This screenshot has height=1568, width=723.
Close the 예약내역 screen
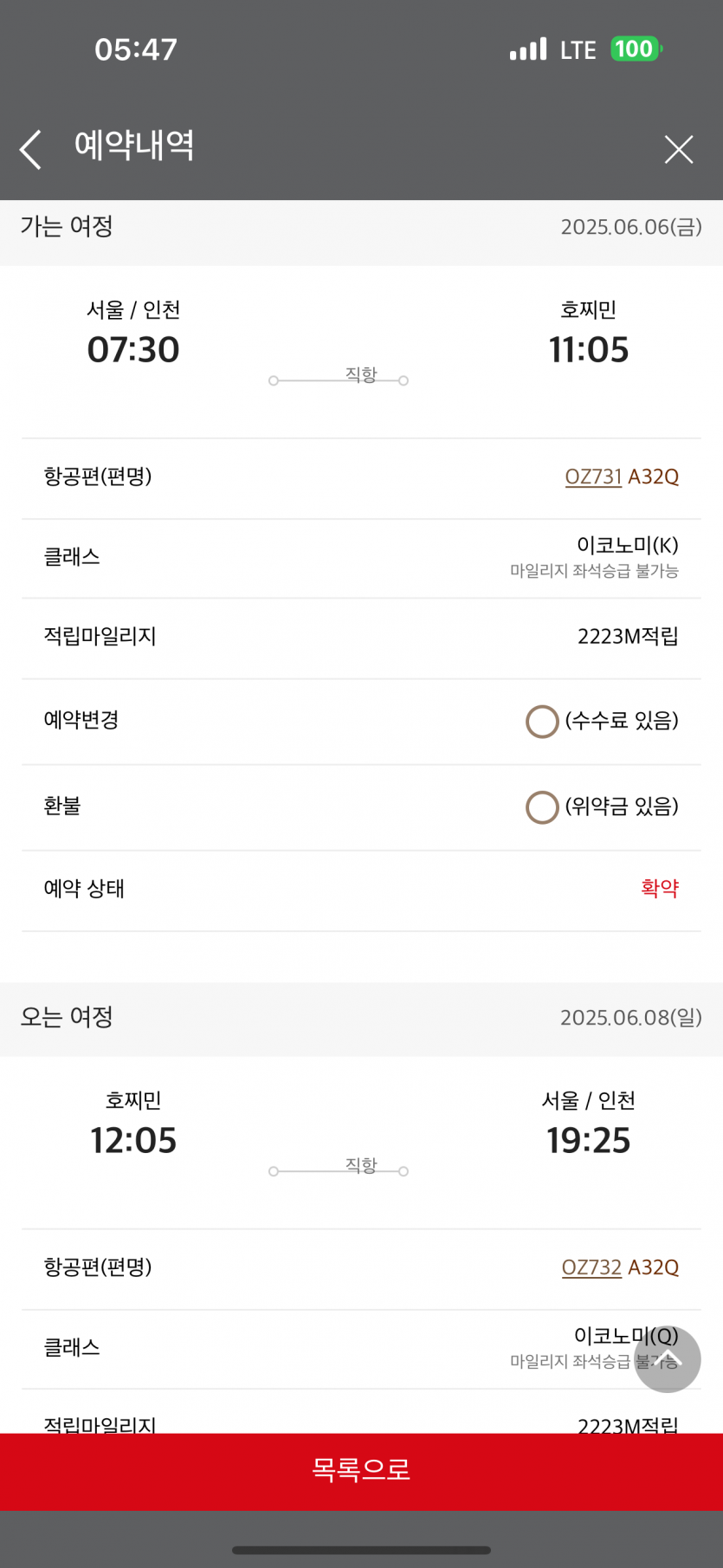point(678,149)
